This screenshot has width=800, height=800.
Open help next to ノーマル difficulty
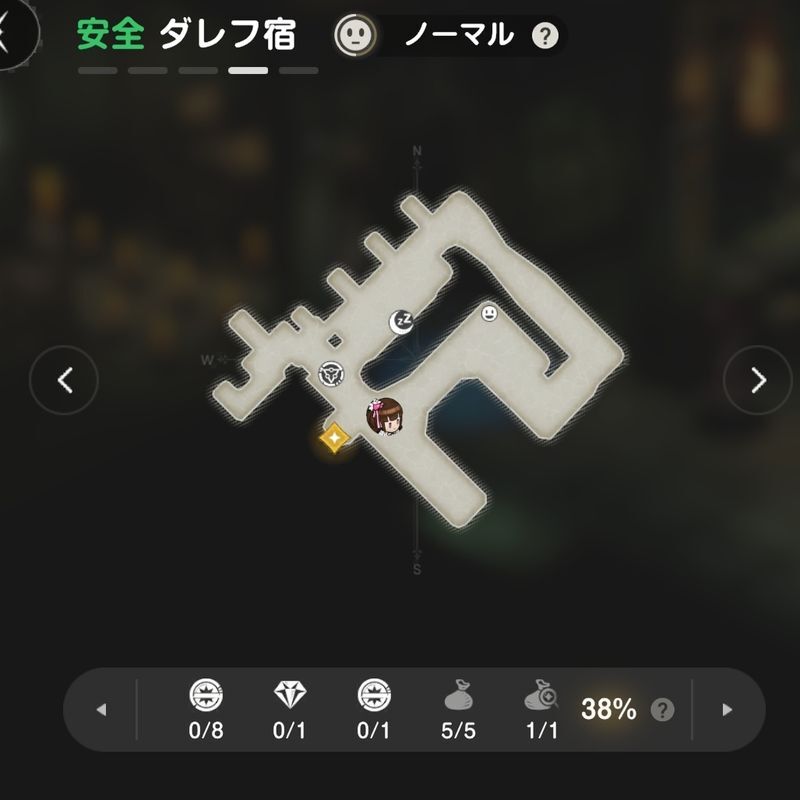(x=544, y=37)
